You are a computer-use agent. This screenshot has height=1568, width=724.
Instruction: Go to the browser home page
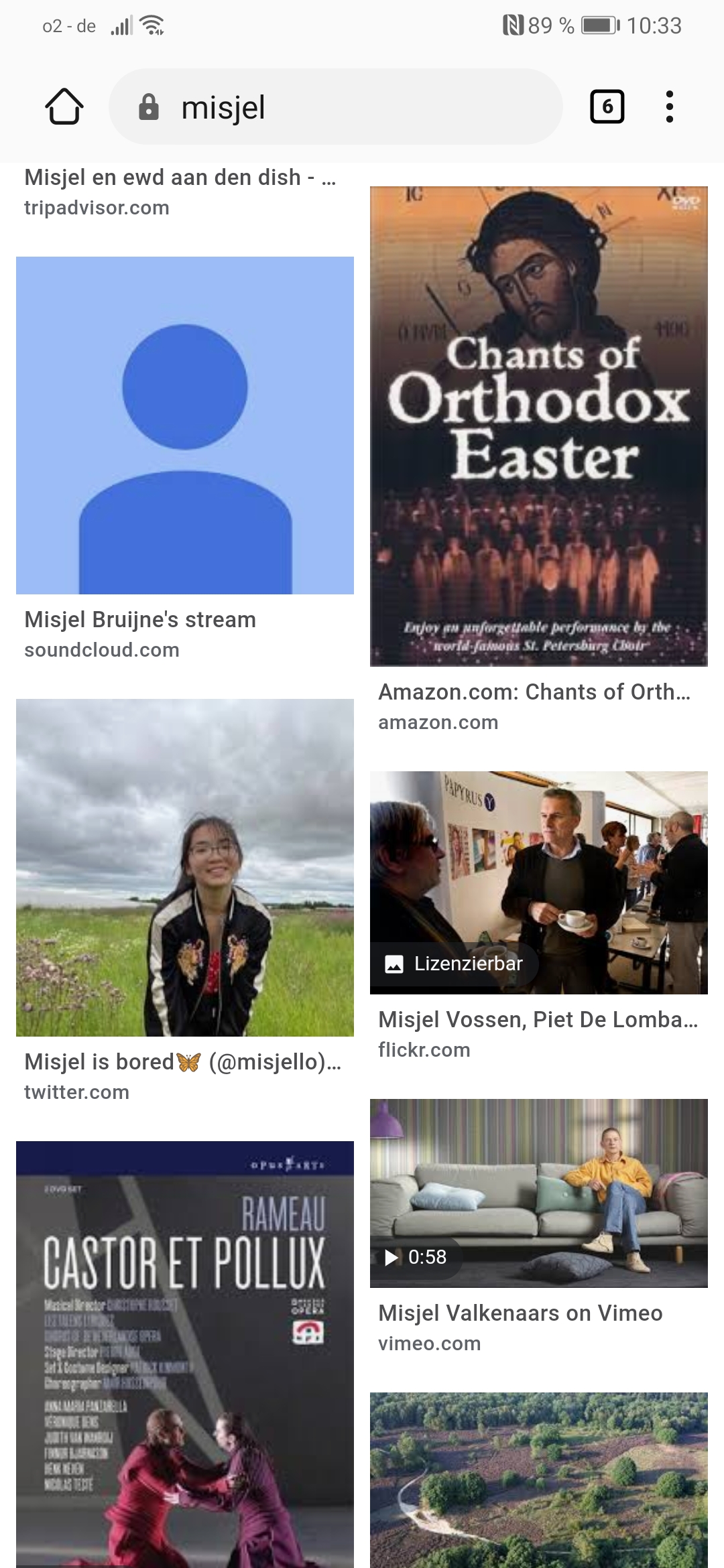coord(64,107)
